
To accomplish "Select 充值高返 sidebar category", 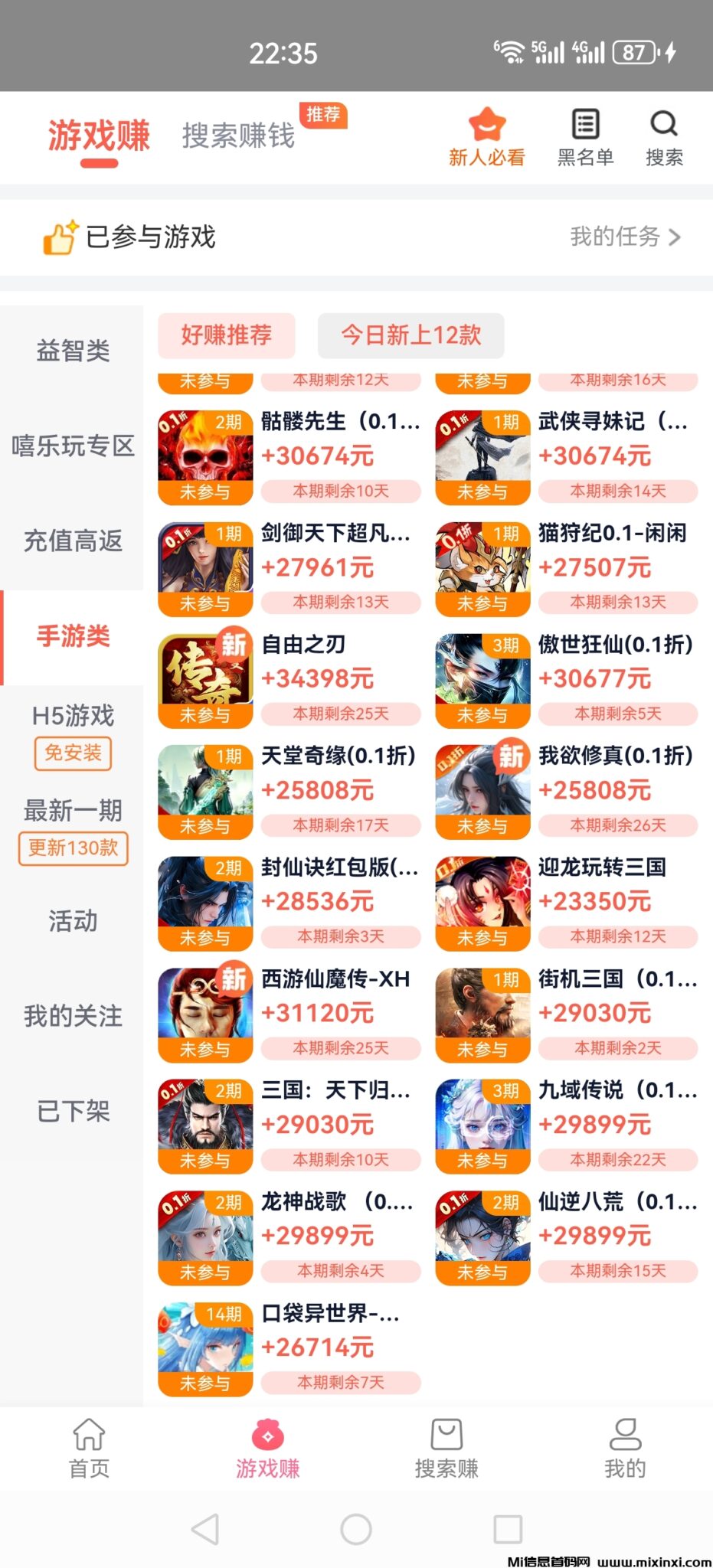I will pyautogui.click(x=73, y=541).
